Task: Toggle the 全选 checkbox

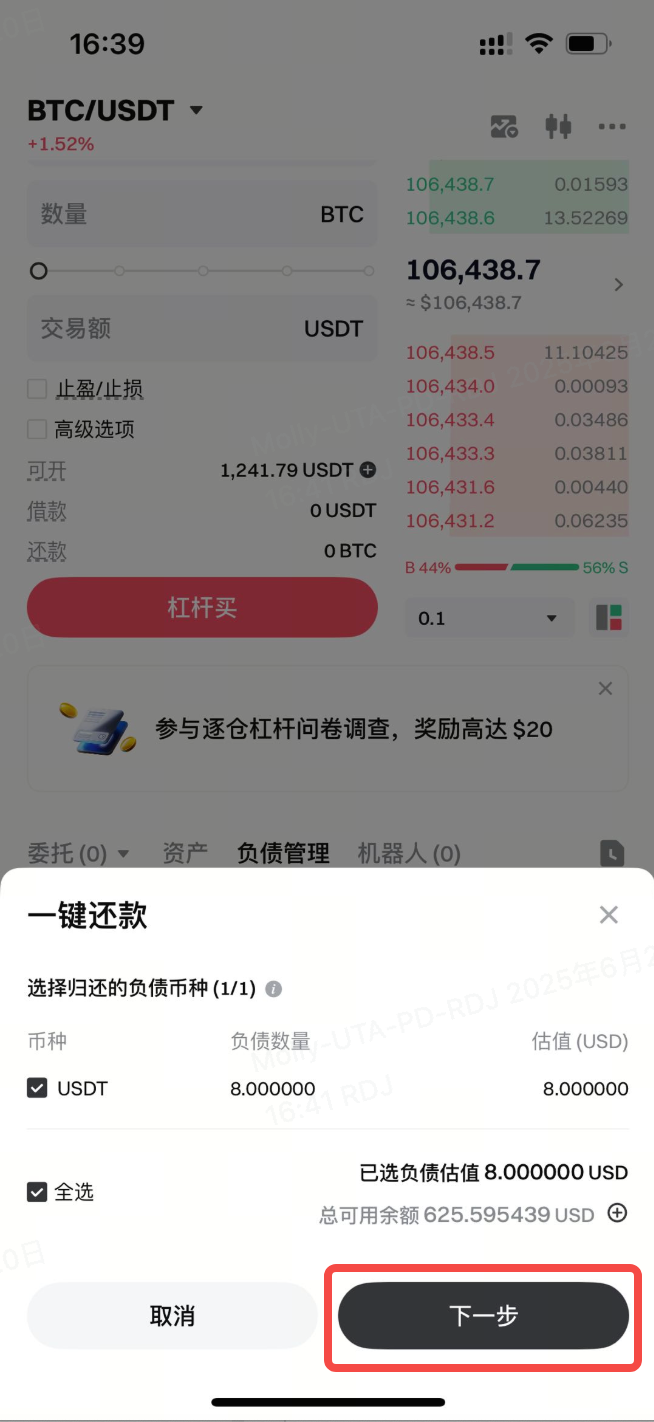Action: click(37, 1192)
